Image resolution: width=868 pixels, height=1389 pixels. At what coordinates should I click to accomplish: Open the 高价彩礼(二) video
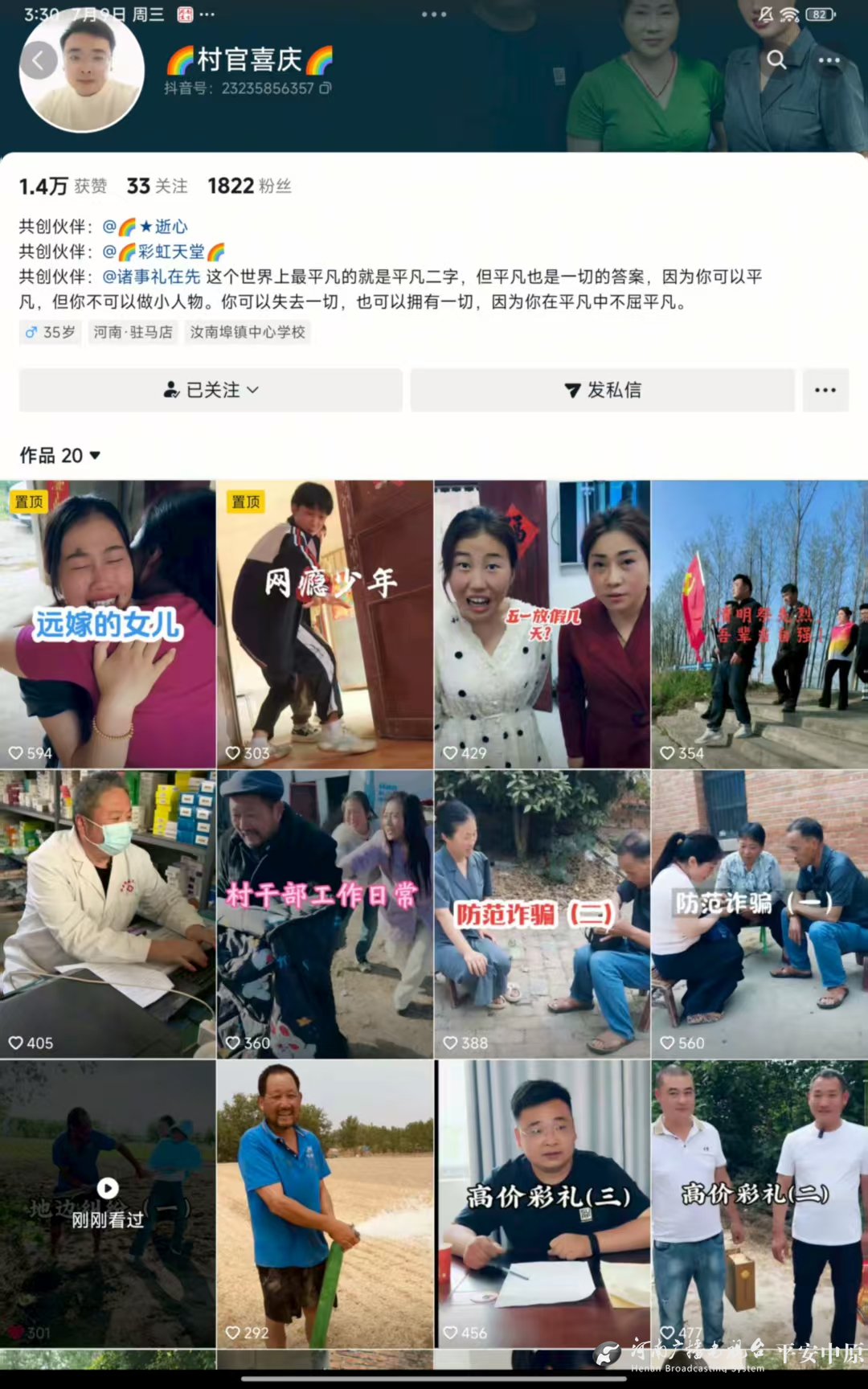759,1203
